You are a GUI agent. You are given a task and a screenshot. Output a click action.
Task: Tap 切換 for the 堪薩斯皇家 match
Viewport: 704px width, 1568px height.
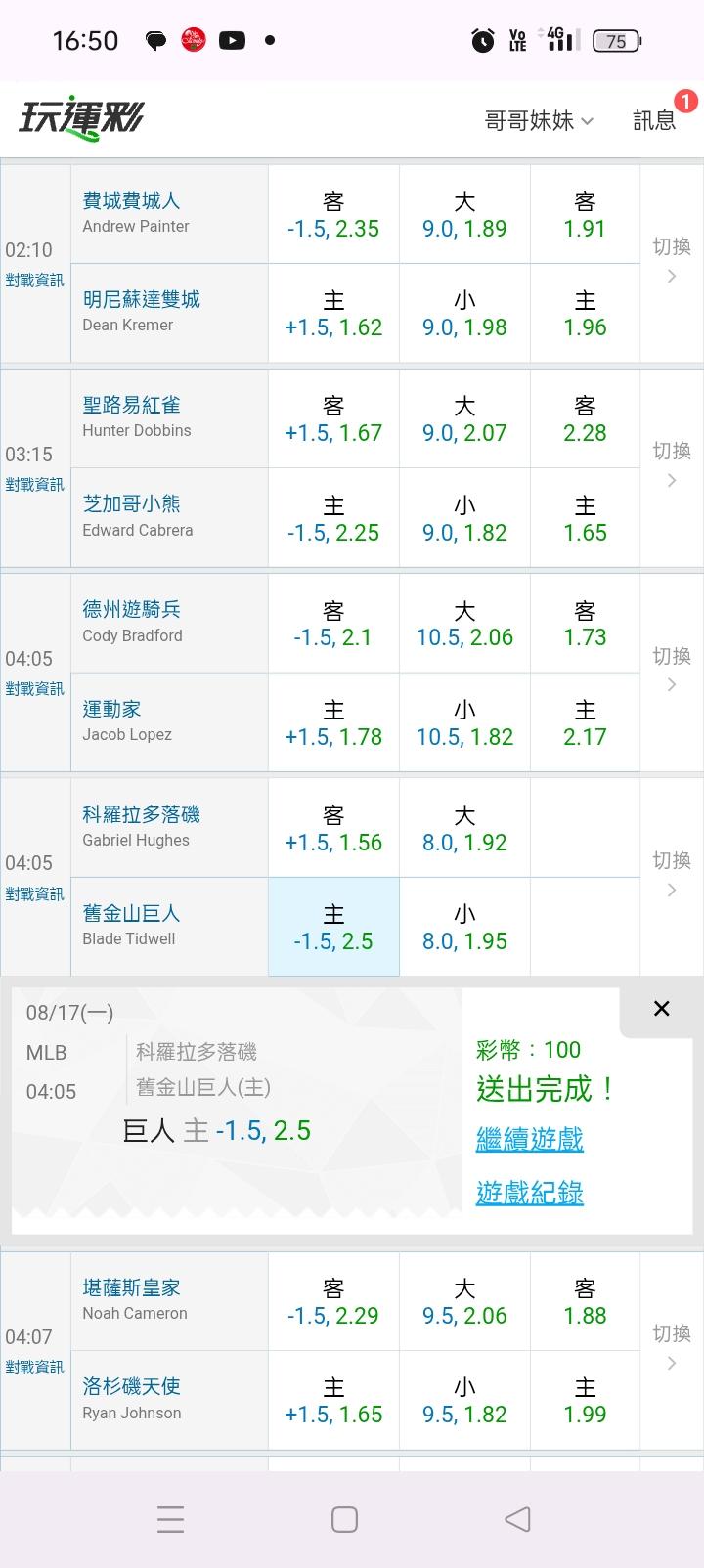click(672, 1347)
